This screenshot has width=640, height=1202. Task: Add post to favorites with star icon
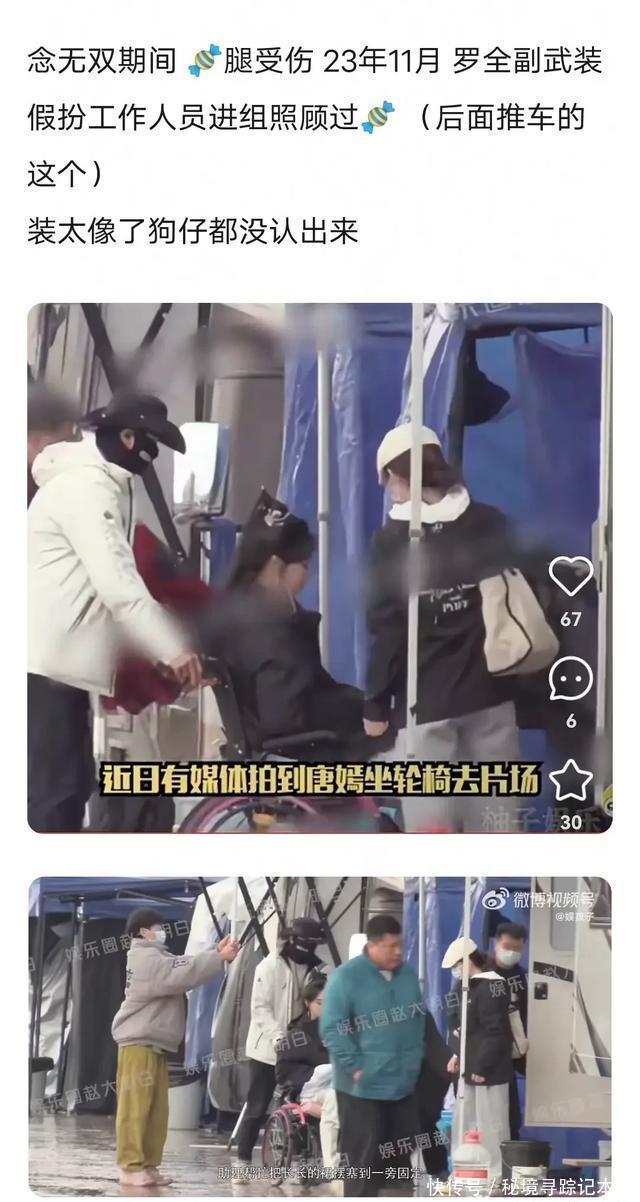point(571,780)
